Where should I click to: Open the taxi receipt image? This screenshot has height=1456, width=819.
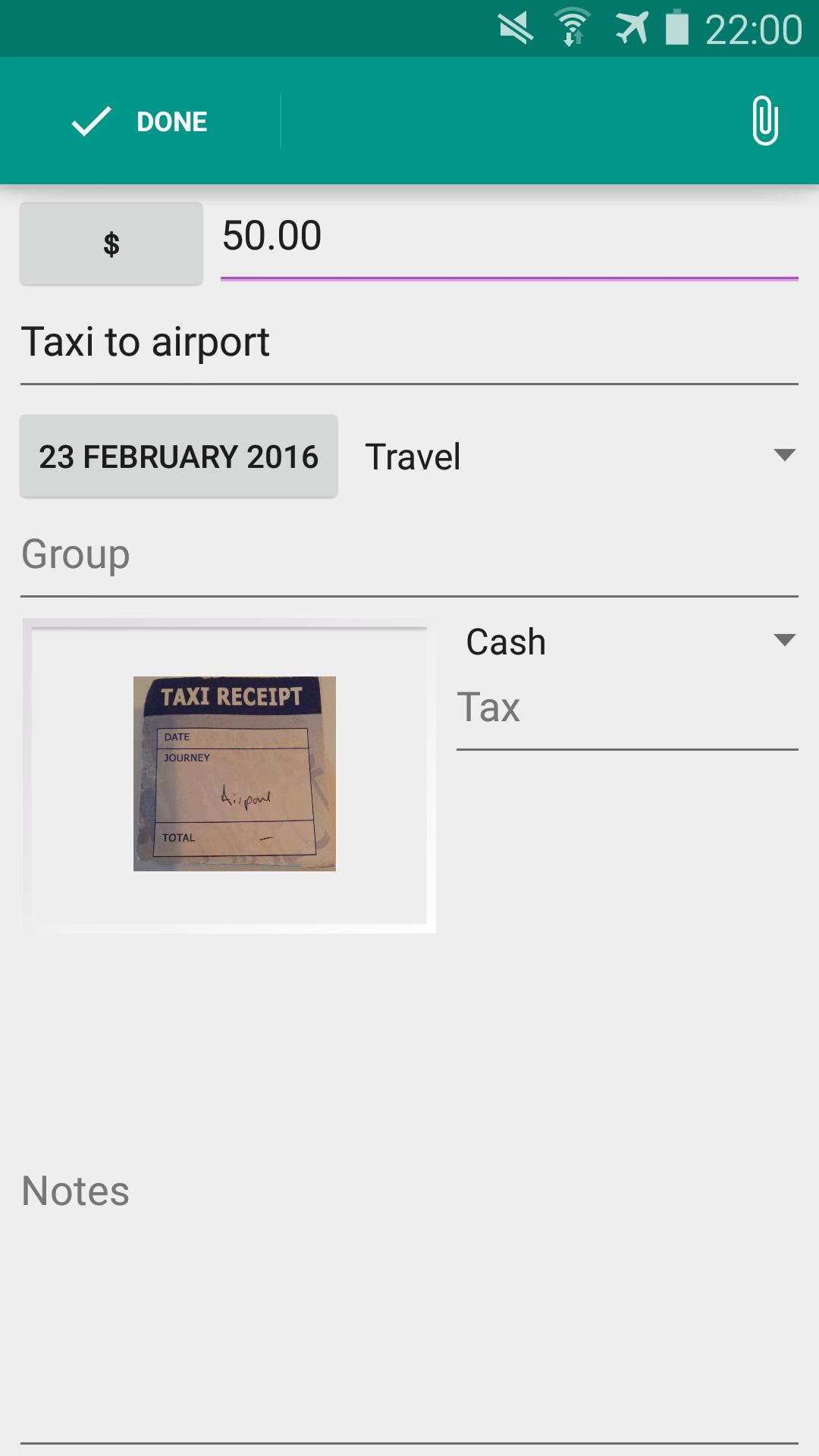point(234,773)
